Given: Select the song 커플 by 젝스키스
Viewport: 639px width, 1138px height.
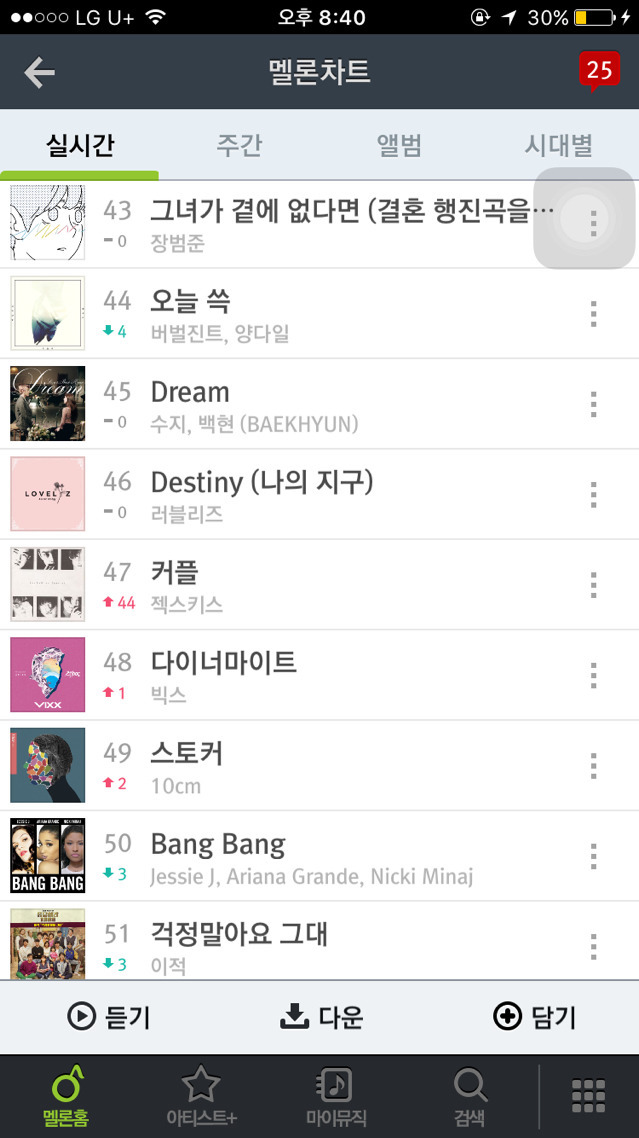Looking at the screenshot, I should (x=320, y=584).
